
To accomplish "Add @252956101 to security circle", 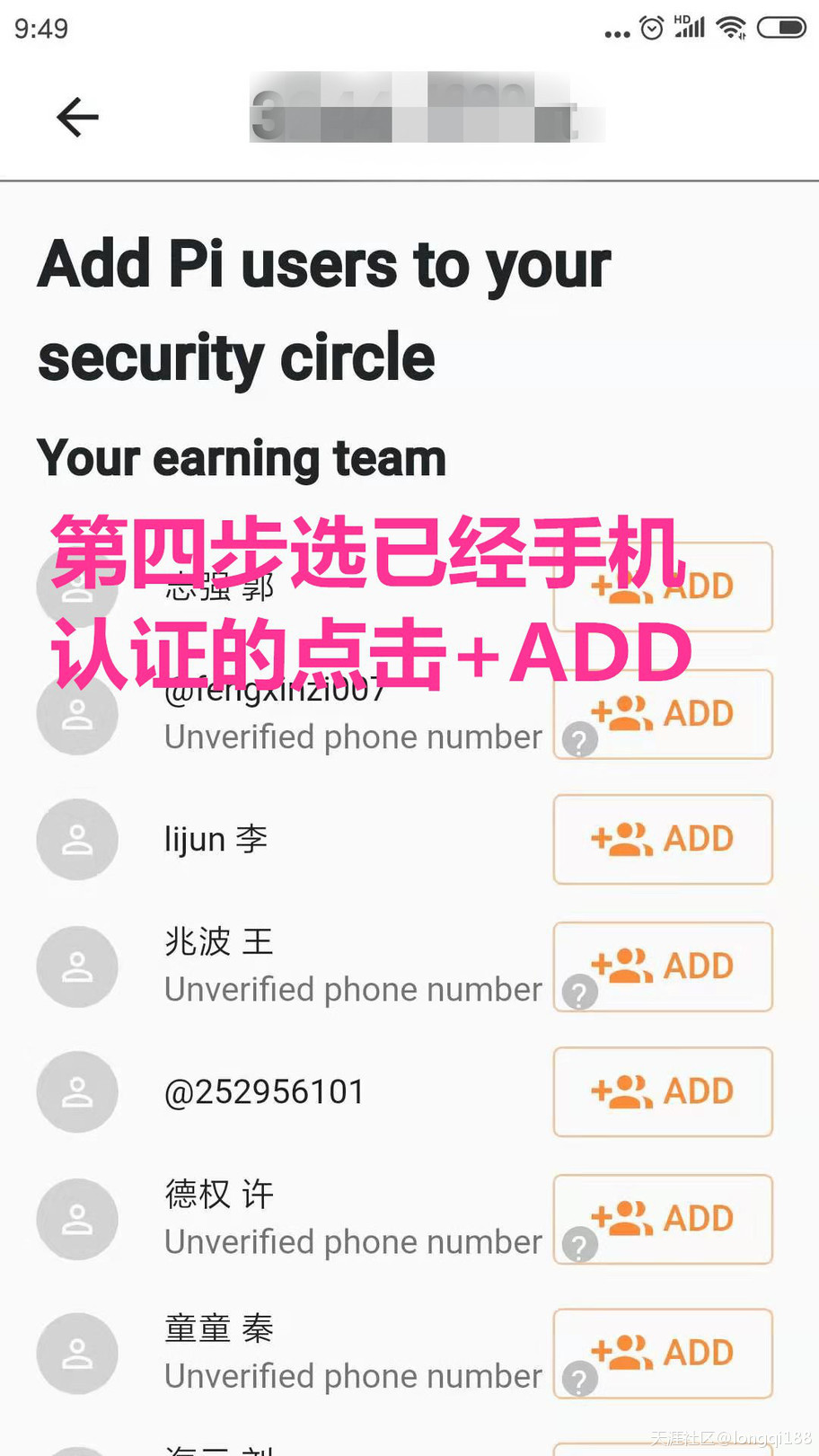I will (663, 1091).
